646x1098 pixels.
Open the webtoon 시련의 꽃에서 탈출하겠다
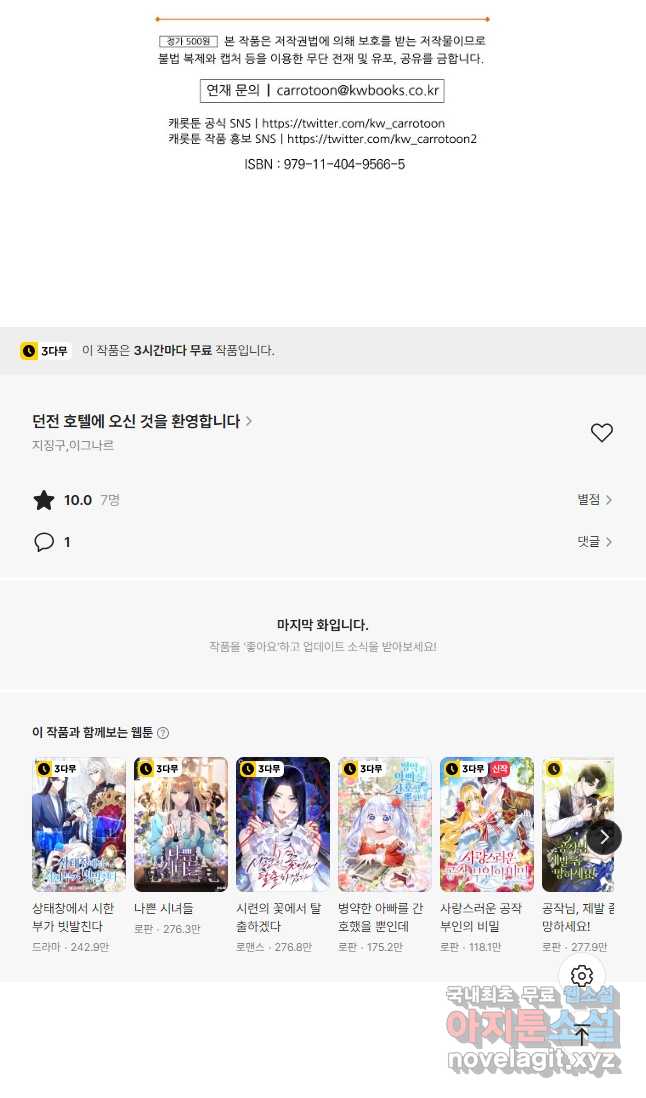tap(283, 824)
